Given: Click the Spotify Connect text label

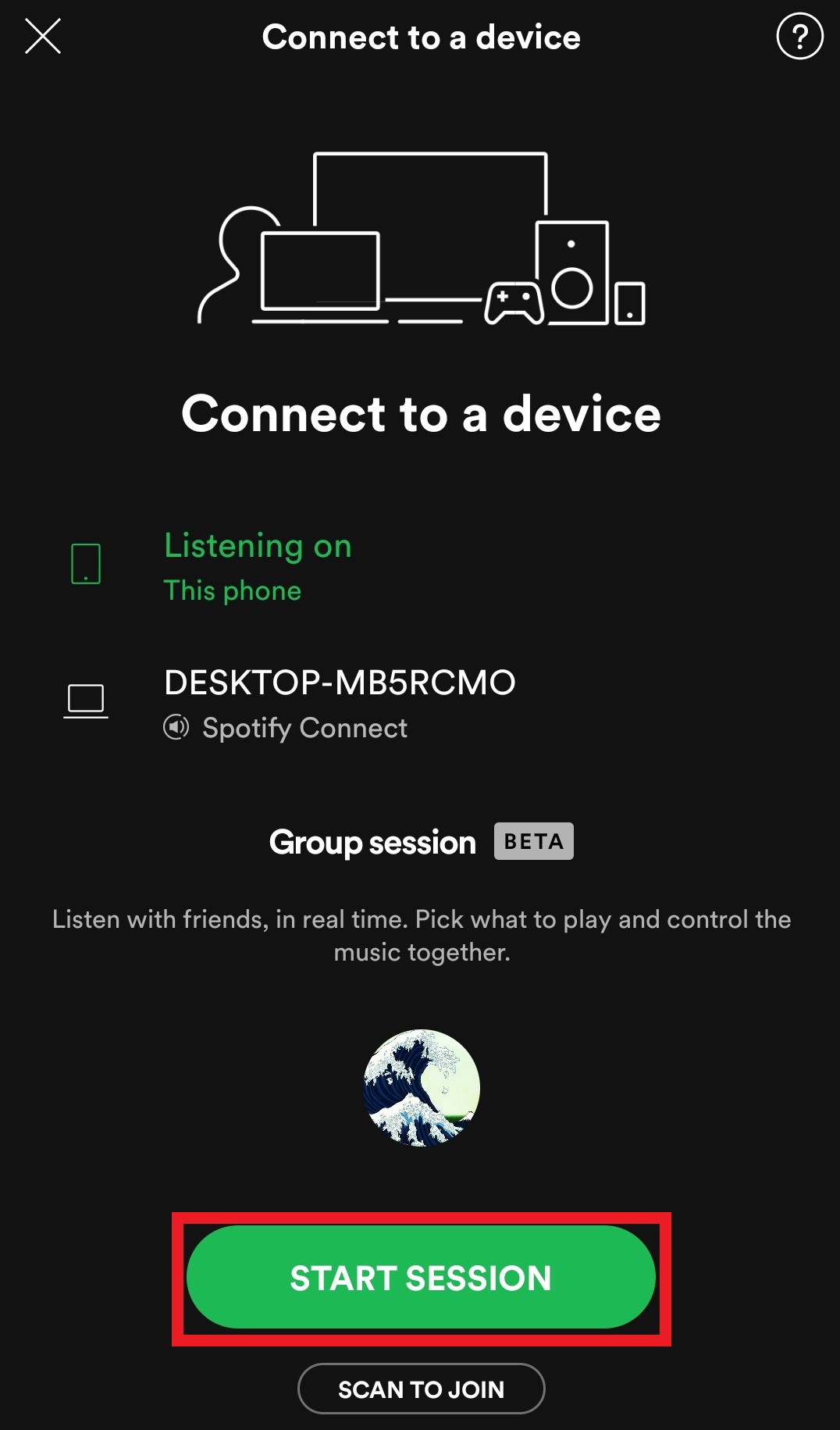Looking at the screenshot, I should click(x=304, y=727).
